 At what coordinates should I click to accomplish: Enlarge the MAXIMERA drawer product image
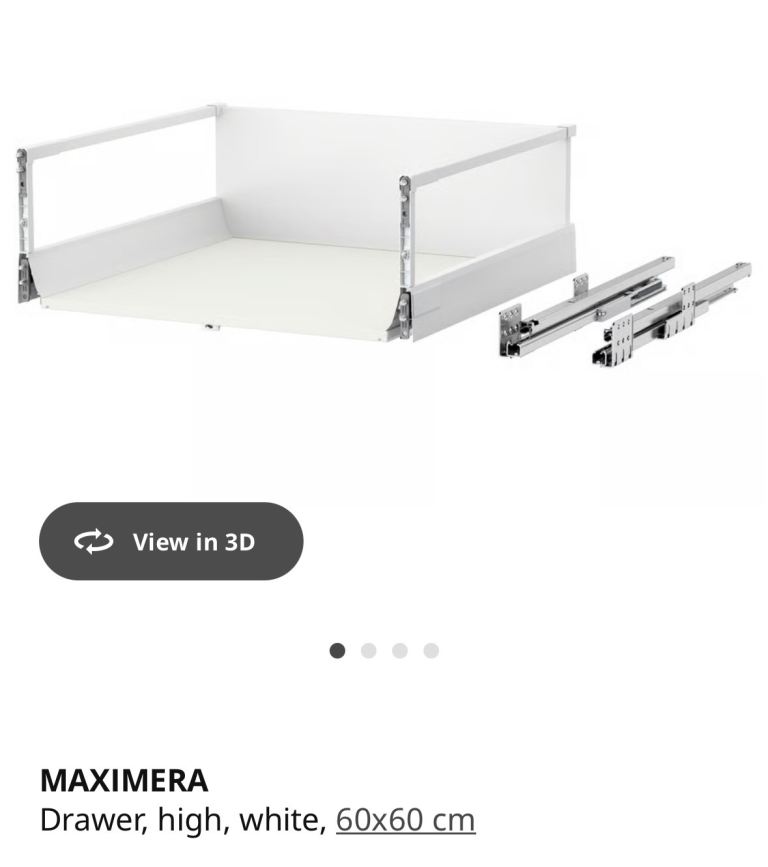(384, 240)
